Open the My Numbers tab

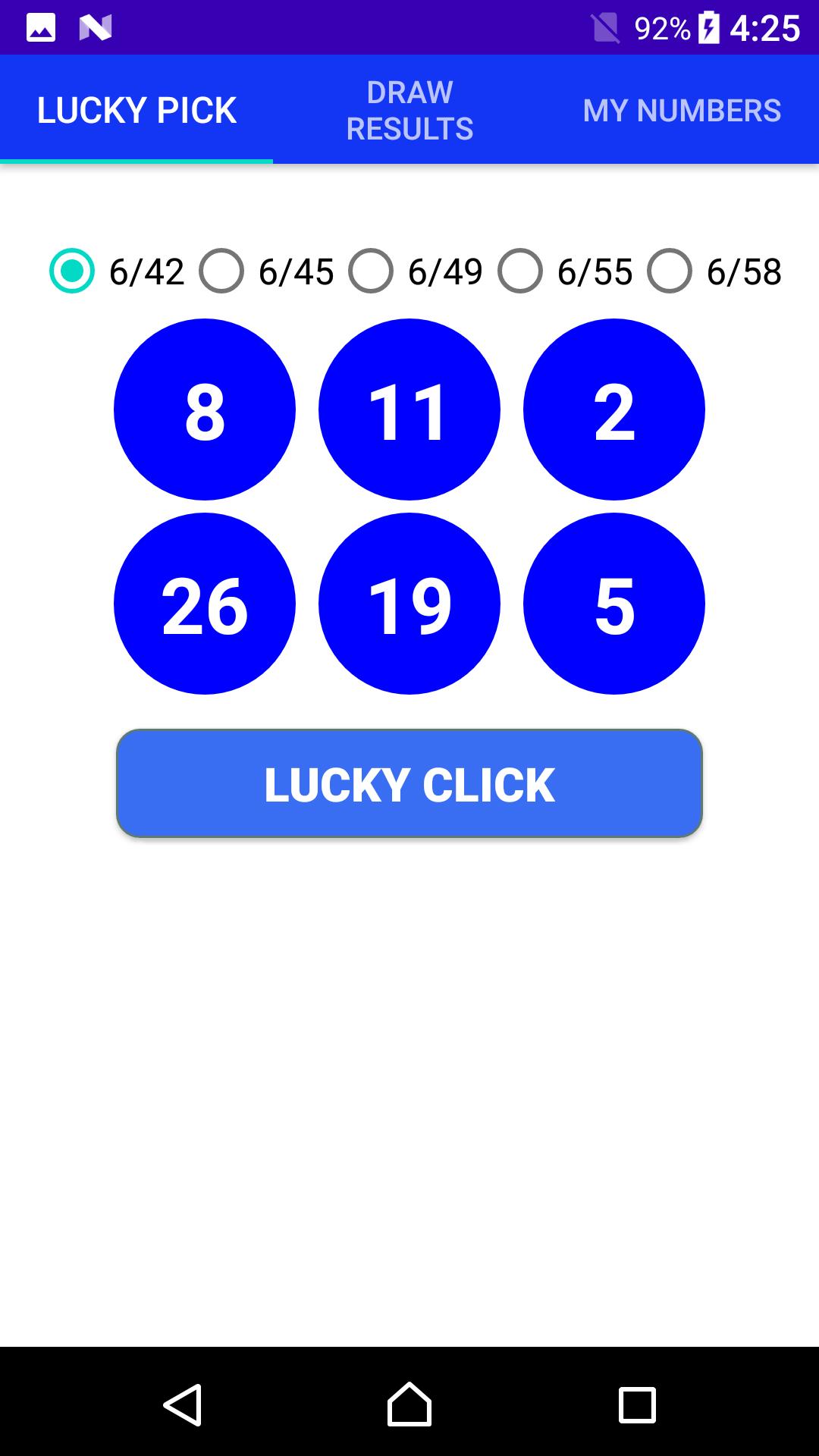point(682,110)
